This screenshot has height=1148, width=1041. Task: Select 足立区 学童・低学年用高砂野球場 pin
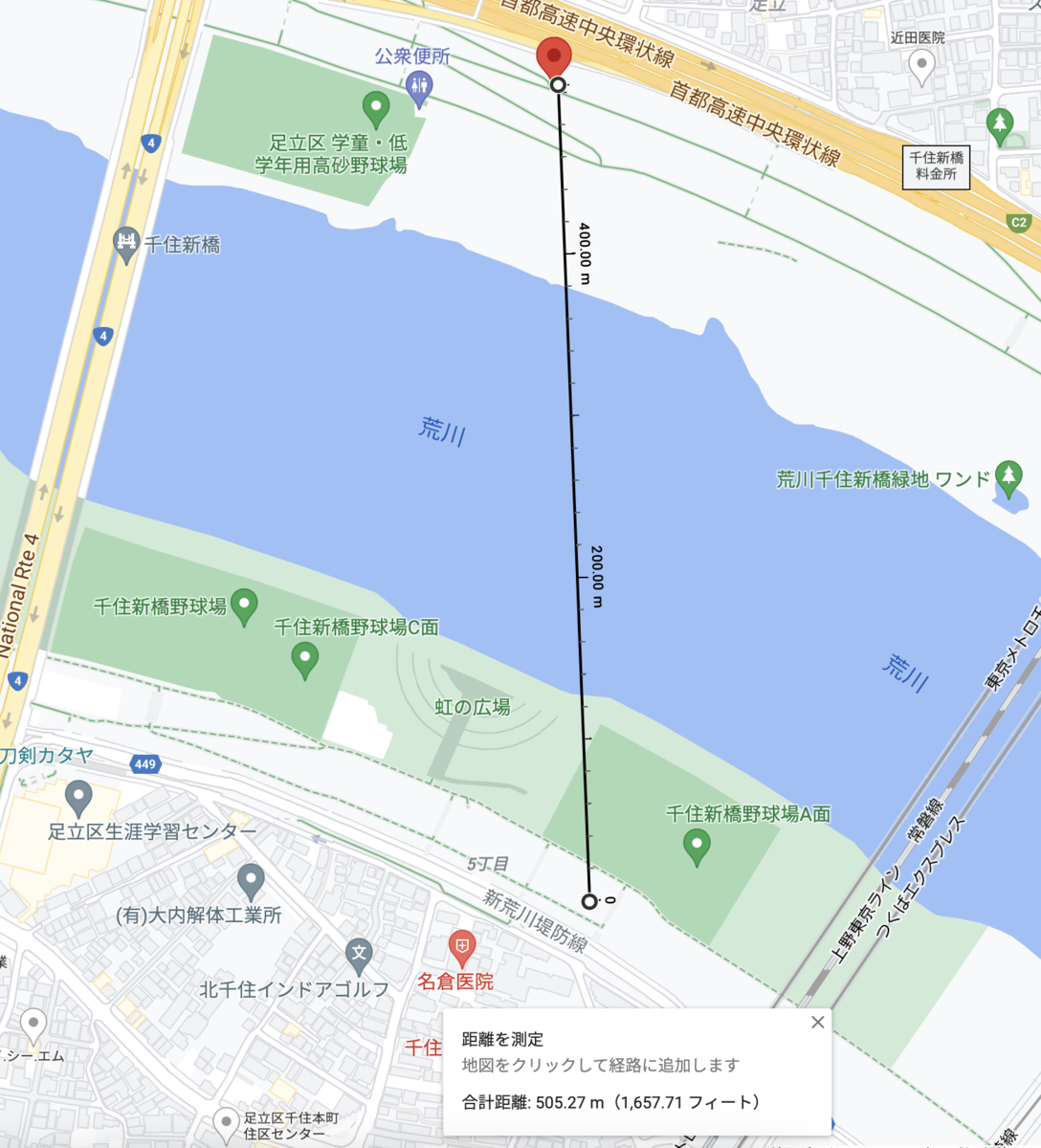tap(376, 107)
